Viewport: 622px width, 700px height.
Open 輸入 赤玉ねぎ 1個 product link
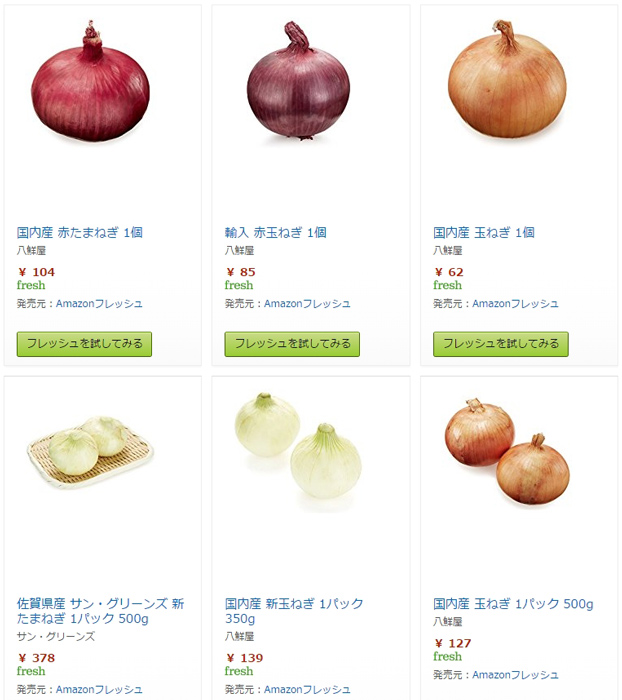(x=276, y=232)
